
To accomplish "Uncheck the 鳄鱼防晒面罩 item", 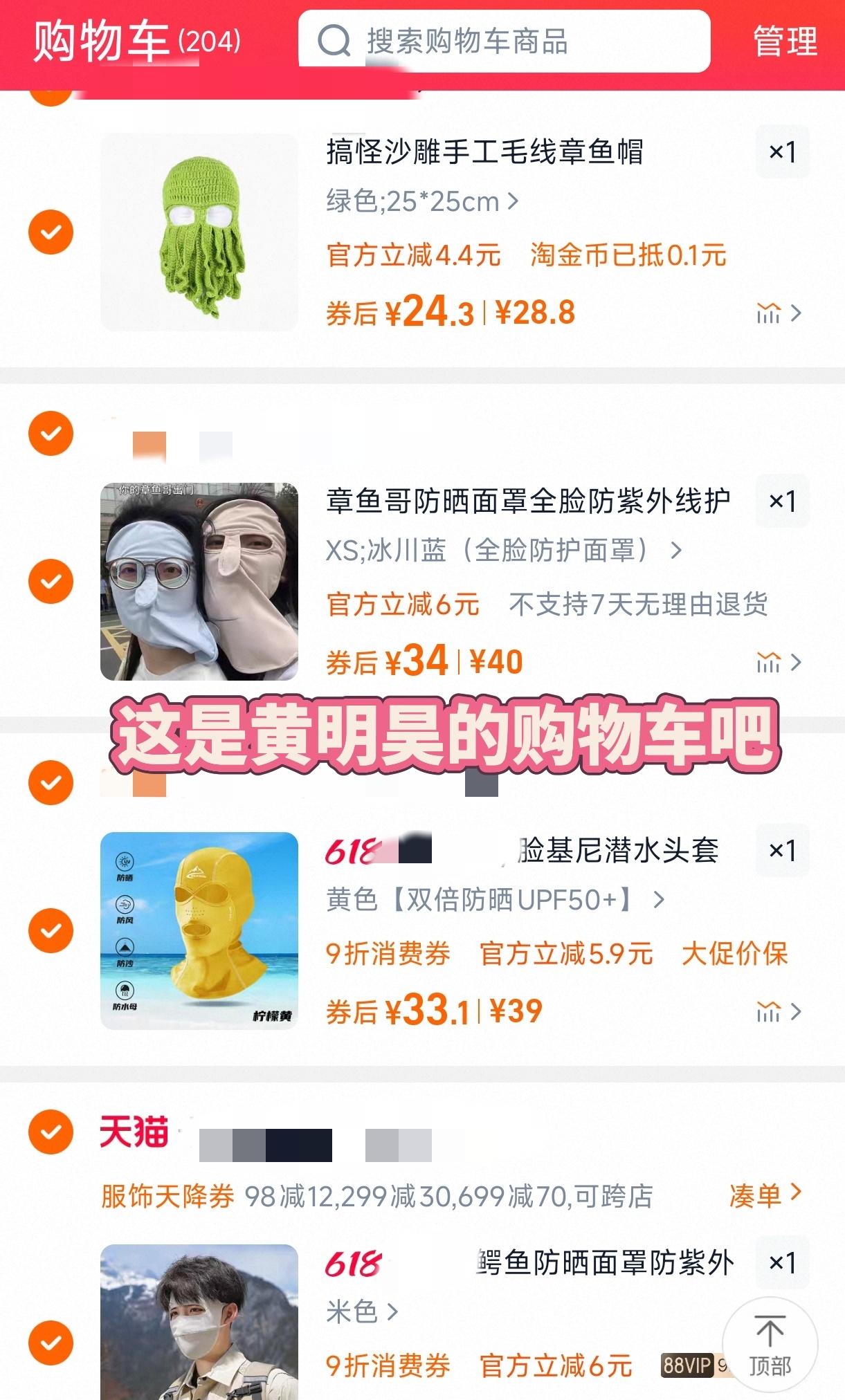I will (51, 1343).
